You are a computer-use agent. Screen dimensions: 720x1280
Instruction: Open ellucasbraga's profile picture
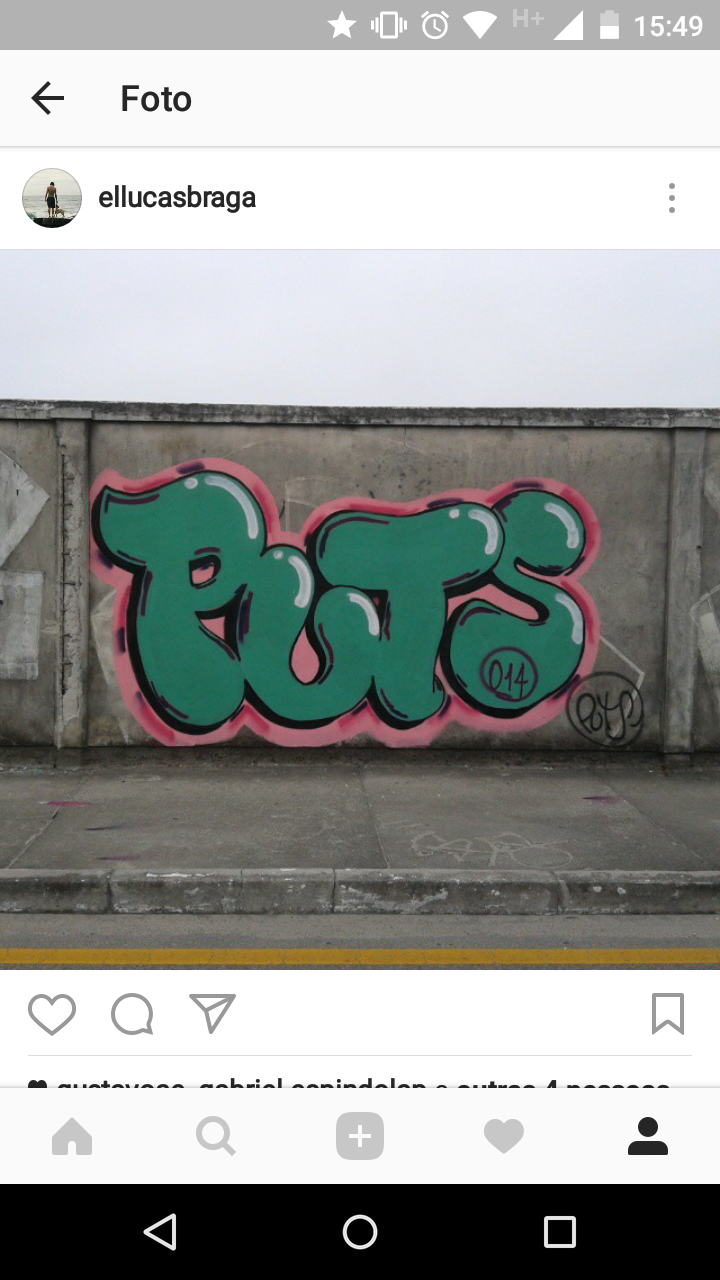pyautogui.click(x=52, y=198)
